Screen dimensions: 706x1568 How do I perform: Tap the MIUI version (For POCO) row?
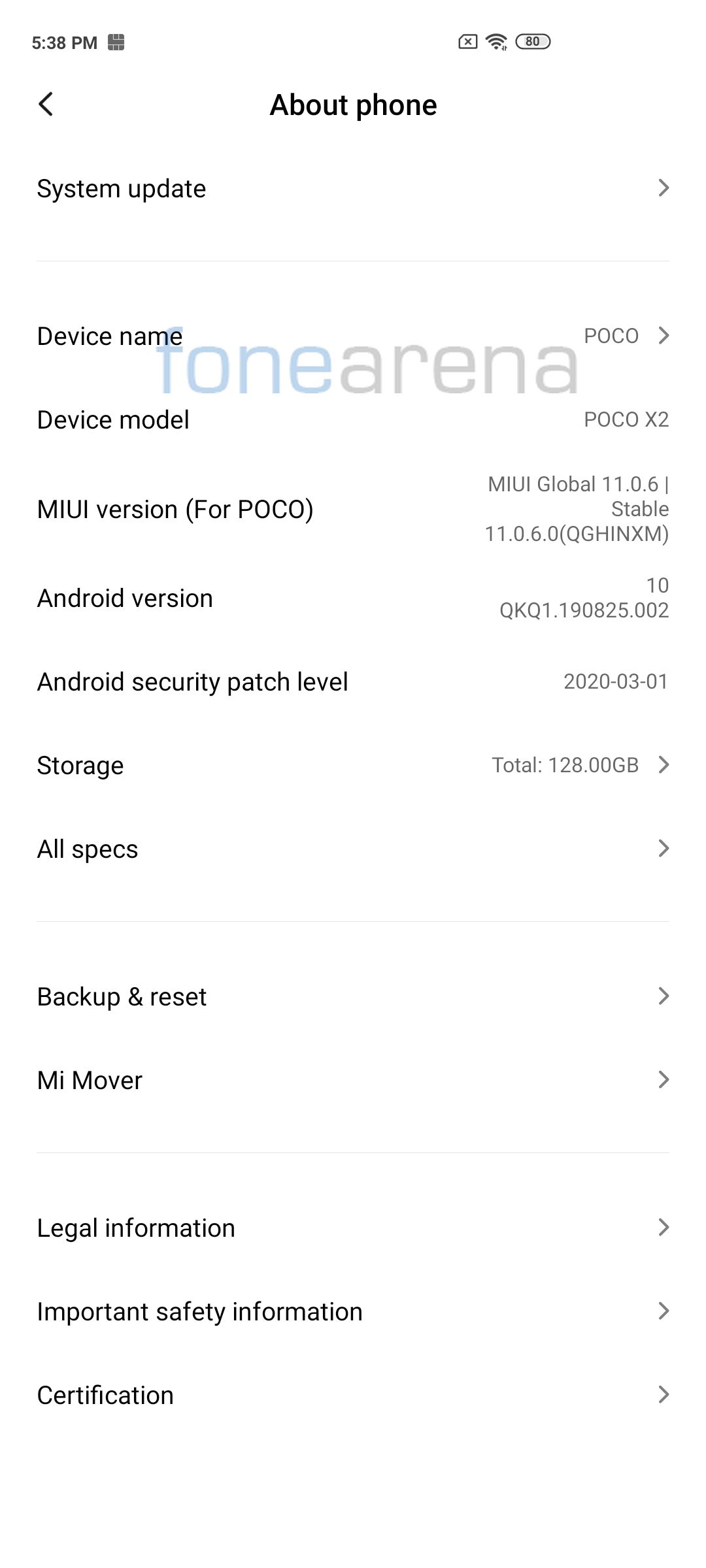(353, 509)
